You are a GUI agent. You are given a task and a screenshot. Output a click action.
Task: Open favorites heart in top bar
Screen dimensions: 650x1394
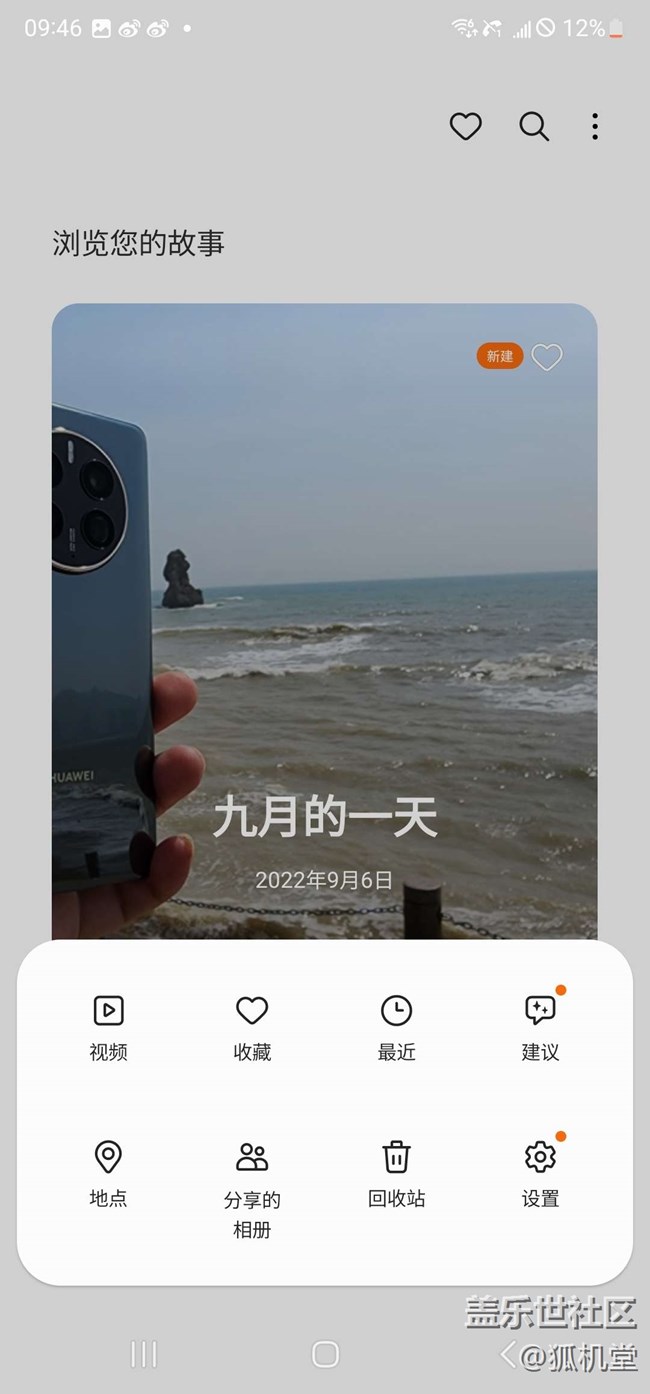(x=465, y=127)
